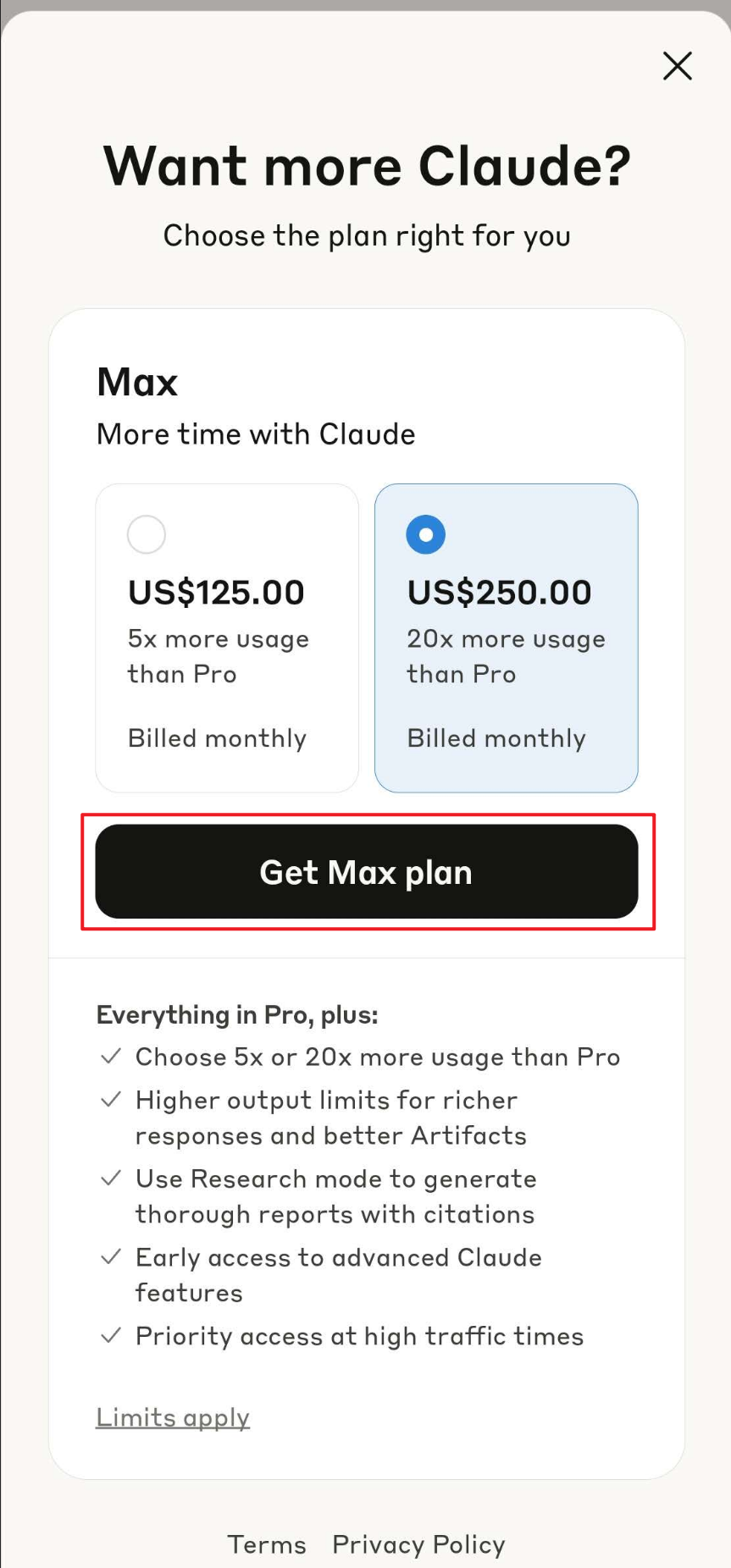This screenshot has height=1568, width=731.
Task: Open the Terms link
Action: click(267, 1544)
